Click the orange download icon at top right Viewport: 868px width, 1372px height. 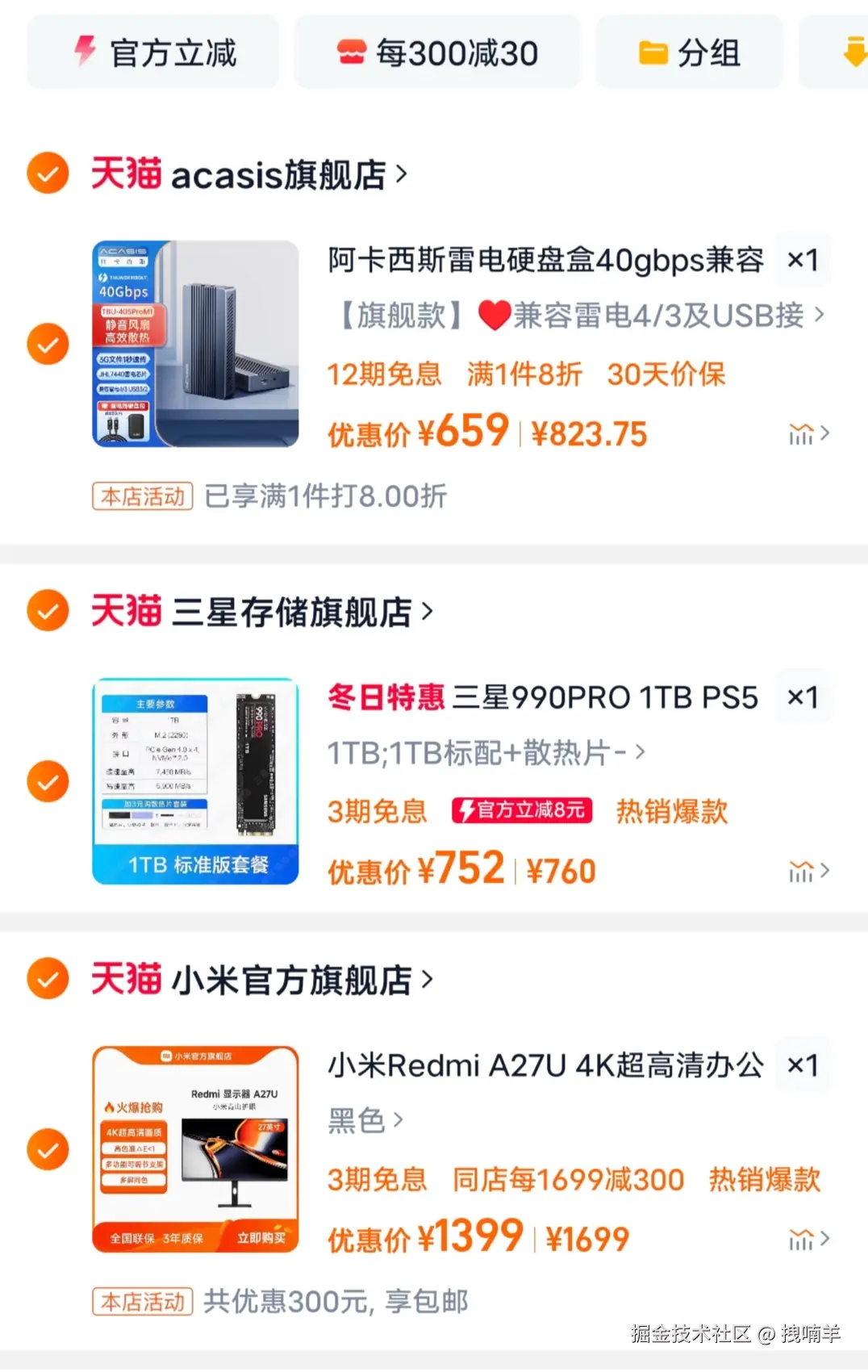click(x=853, y=52)
